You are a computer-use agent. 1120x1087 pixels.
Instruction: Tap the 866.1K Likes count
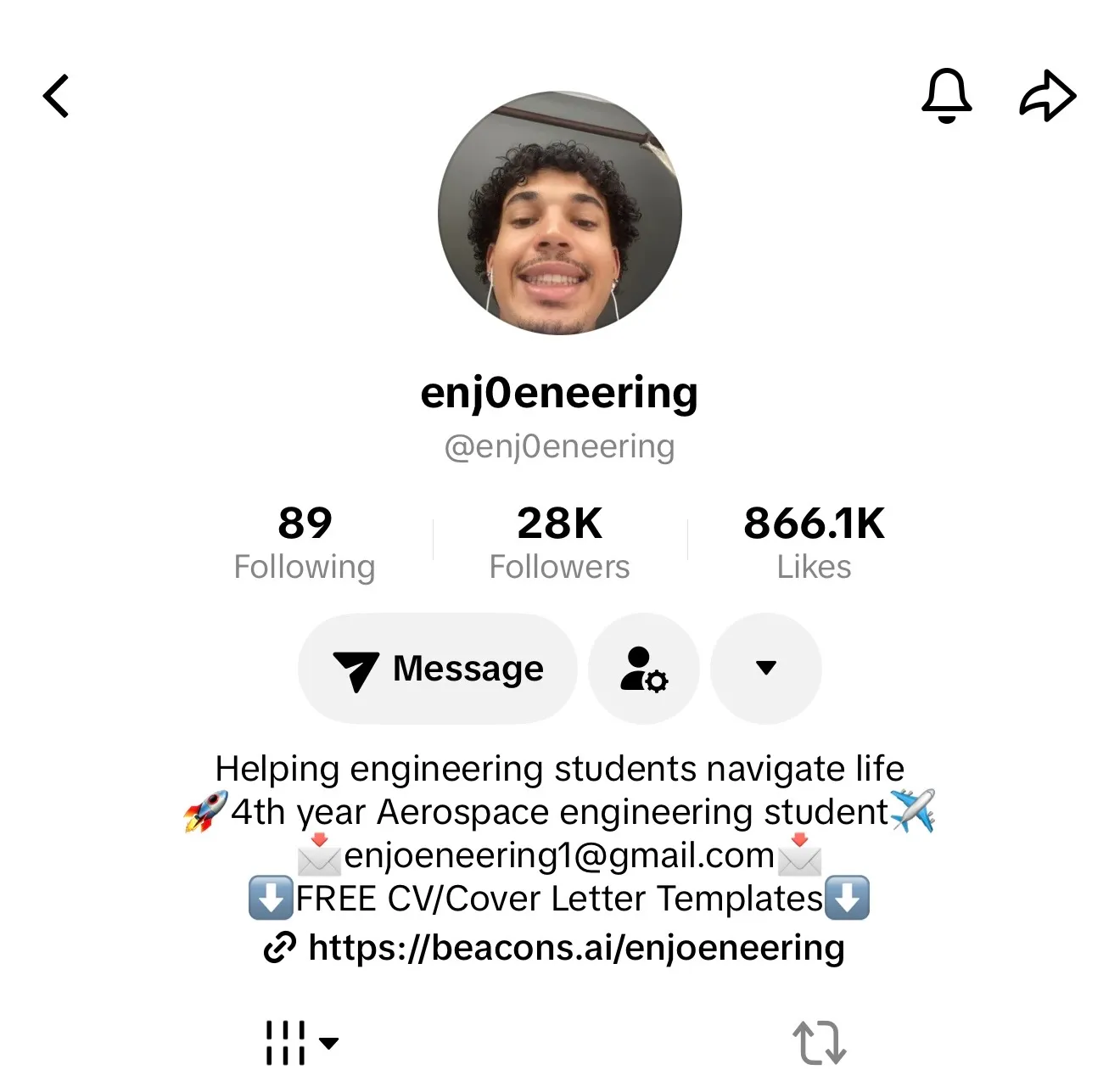[814, 542]
